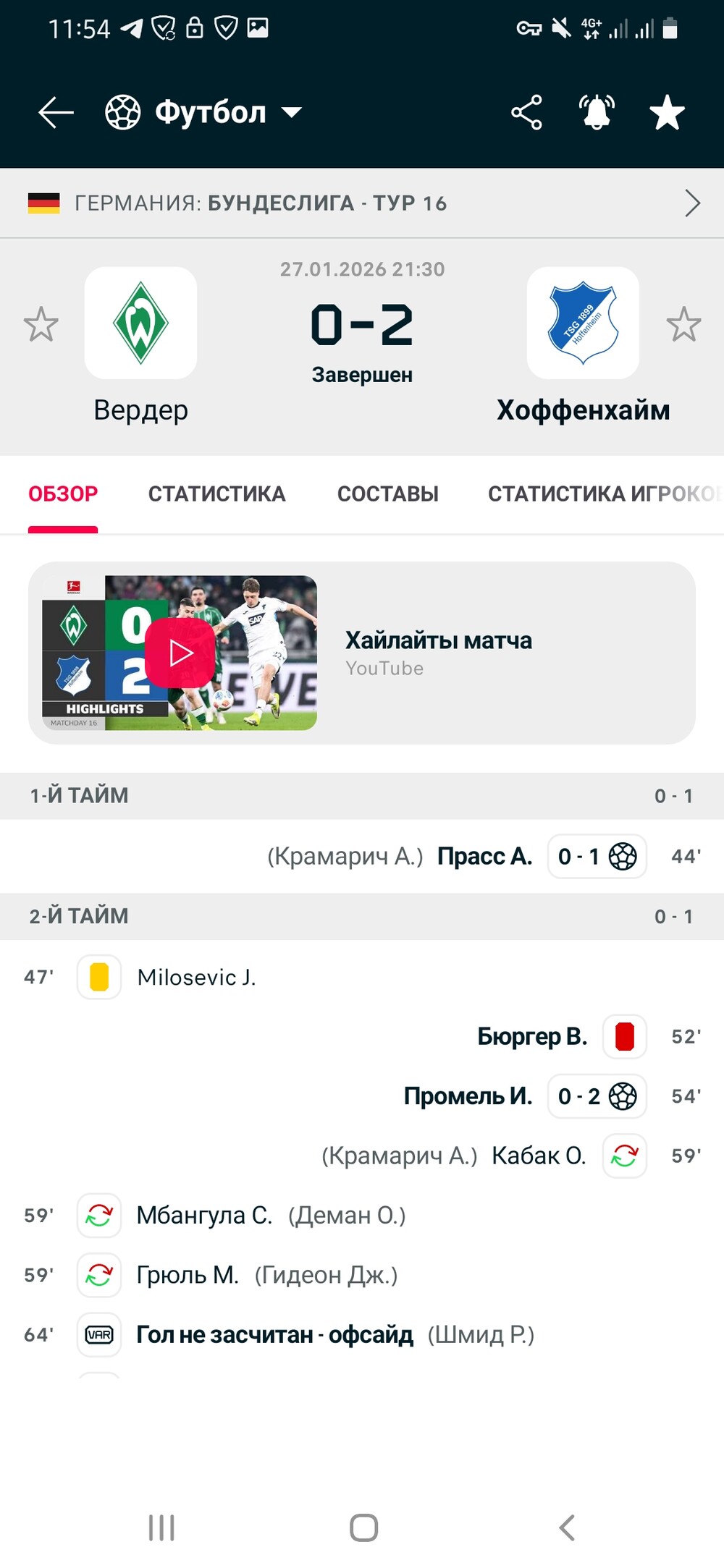This screenshot has height=1568, width=724.
Task: Switch to the Статистика игроков tab
Action: (601, 493)
